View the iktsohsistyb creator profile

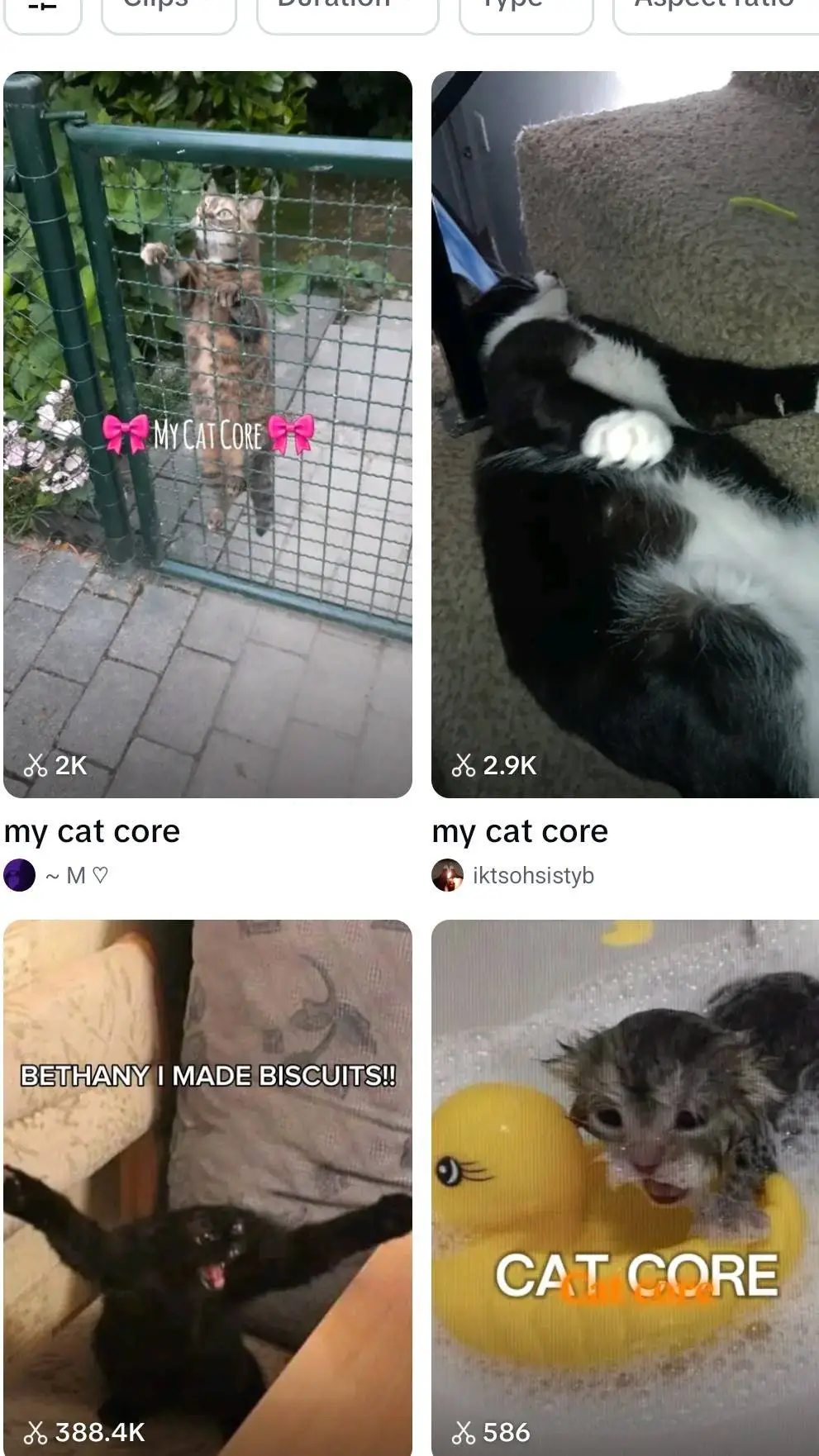coord(514,875)
